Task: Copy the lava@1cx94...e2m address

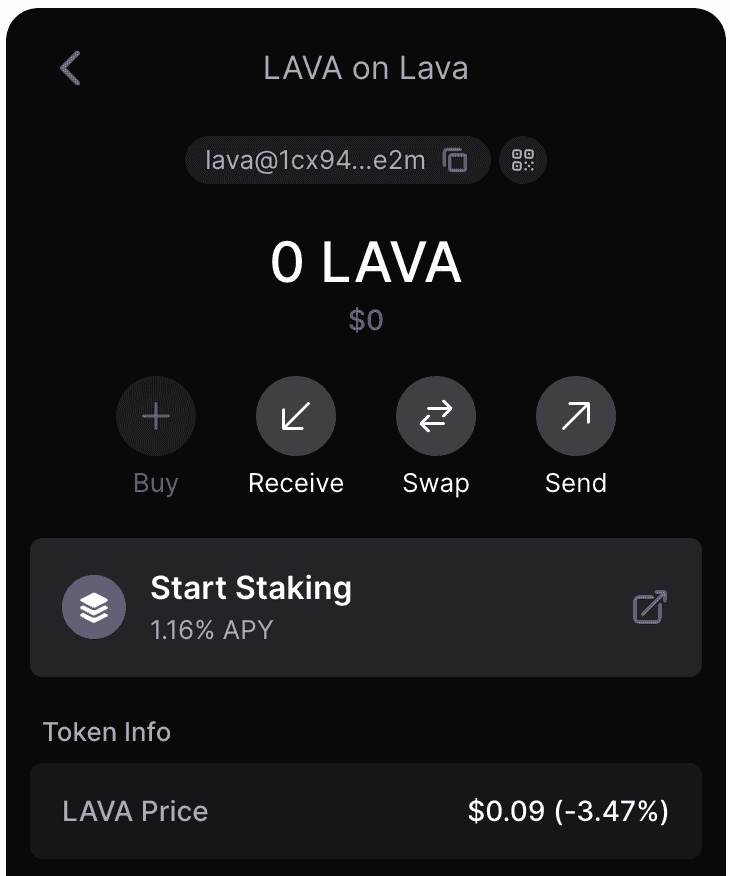Action: [456, 160]
